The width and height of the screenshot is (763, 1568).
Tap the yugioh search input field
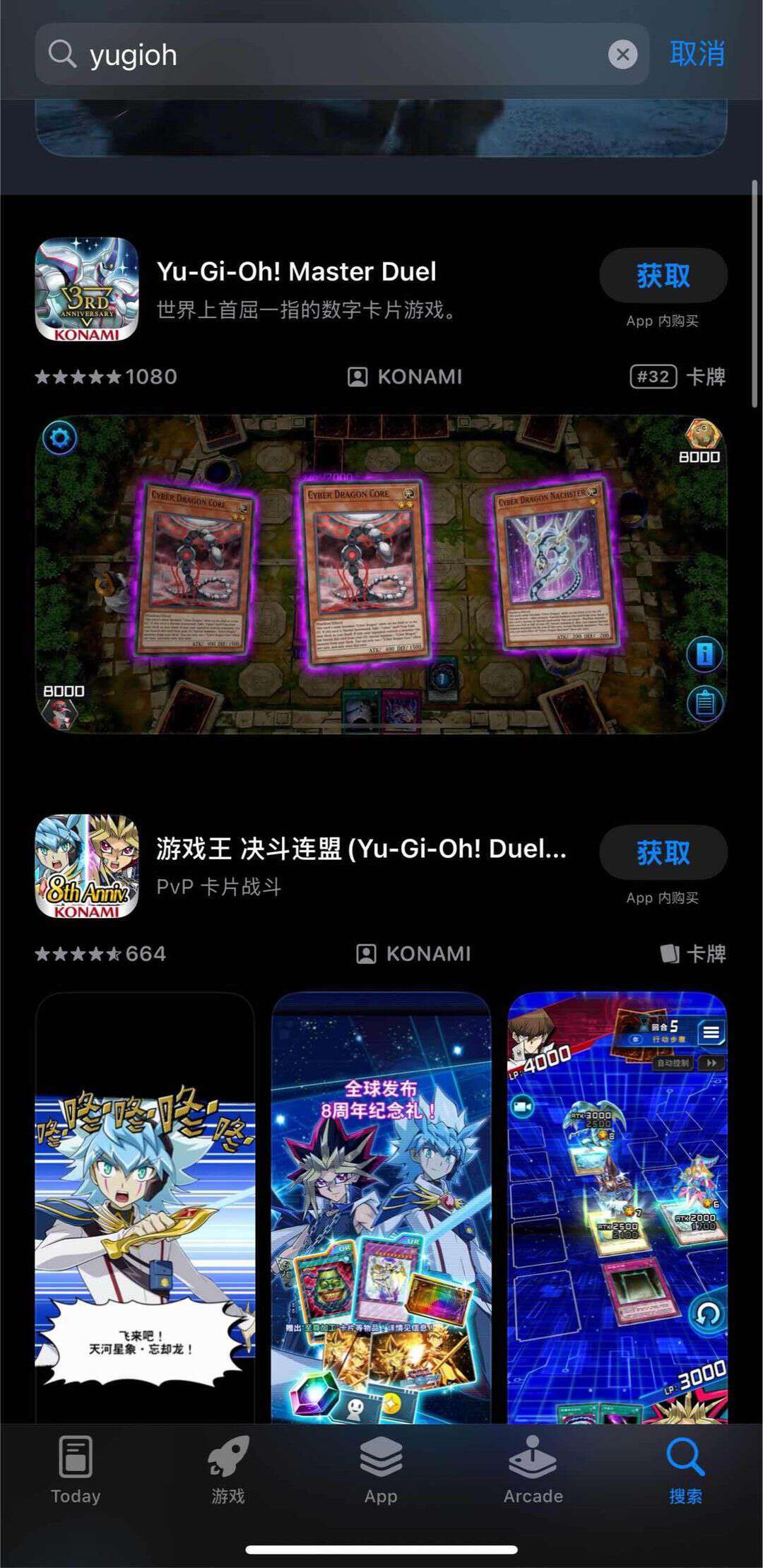(283, 54)
